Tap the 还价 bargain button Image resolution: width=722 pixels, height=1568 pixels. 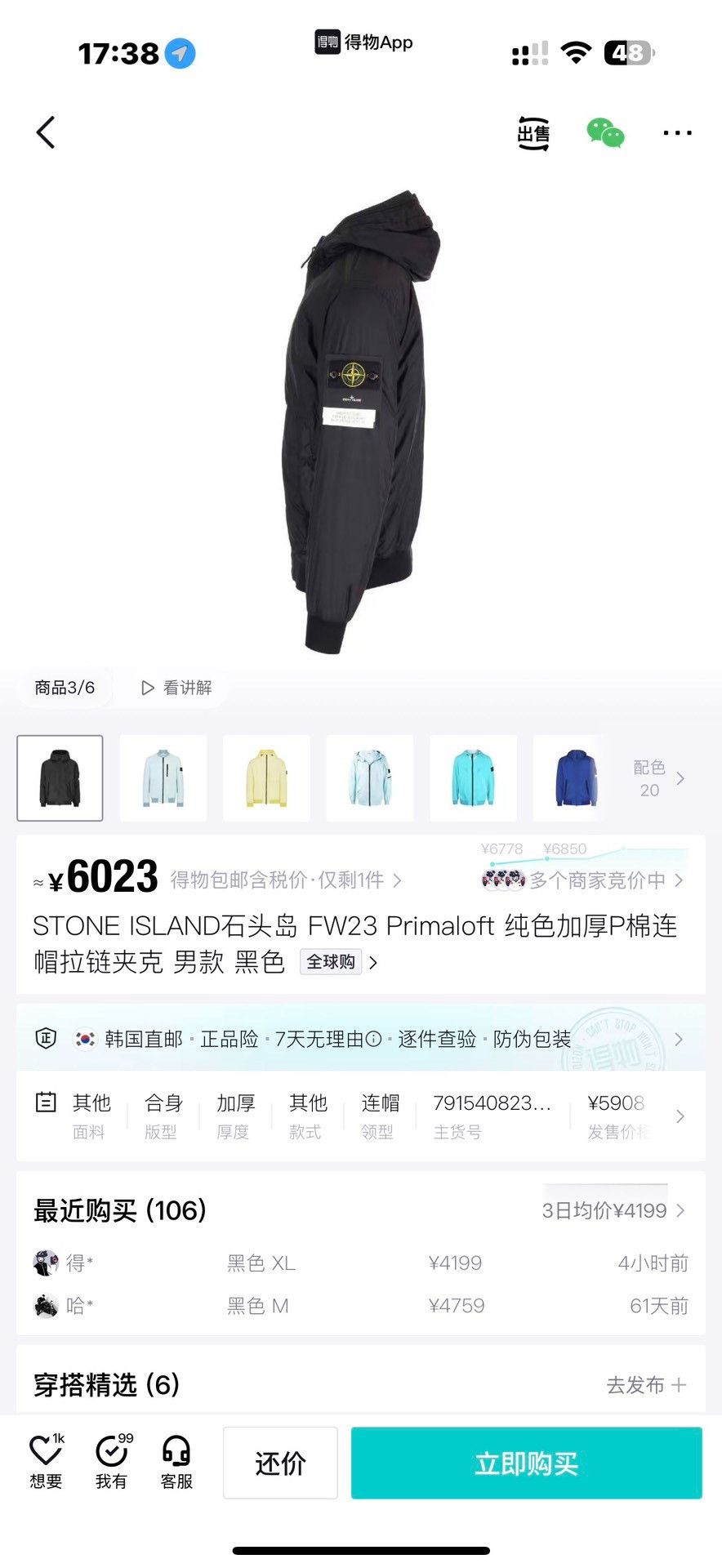280,1463
